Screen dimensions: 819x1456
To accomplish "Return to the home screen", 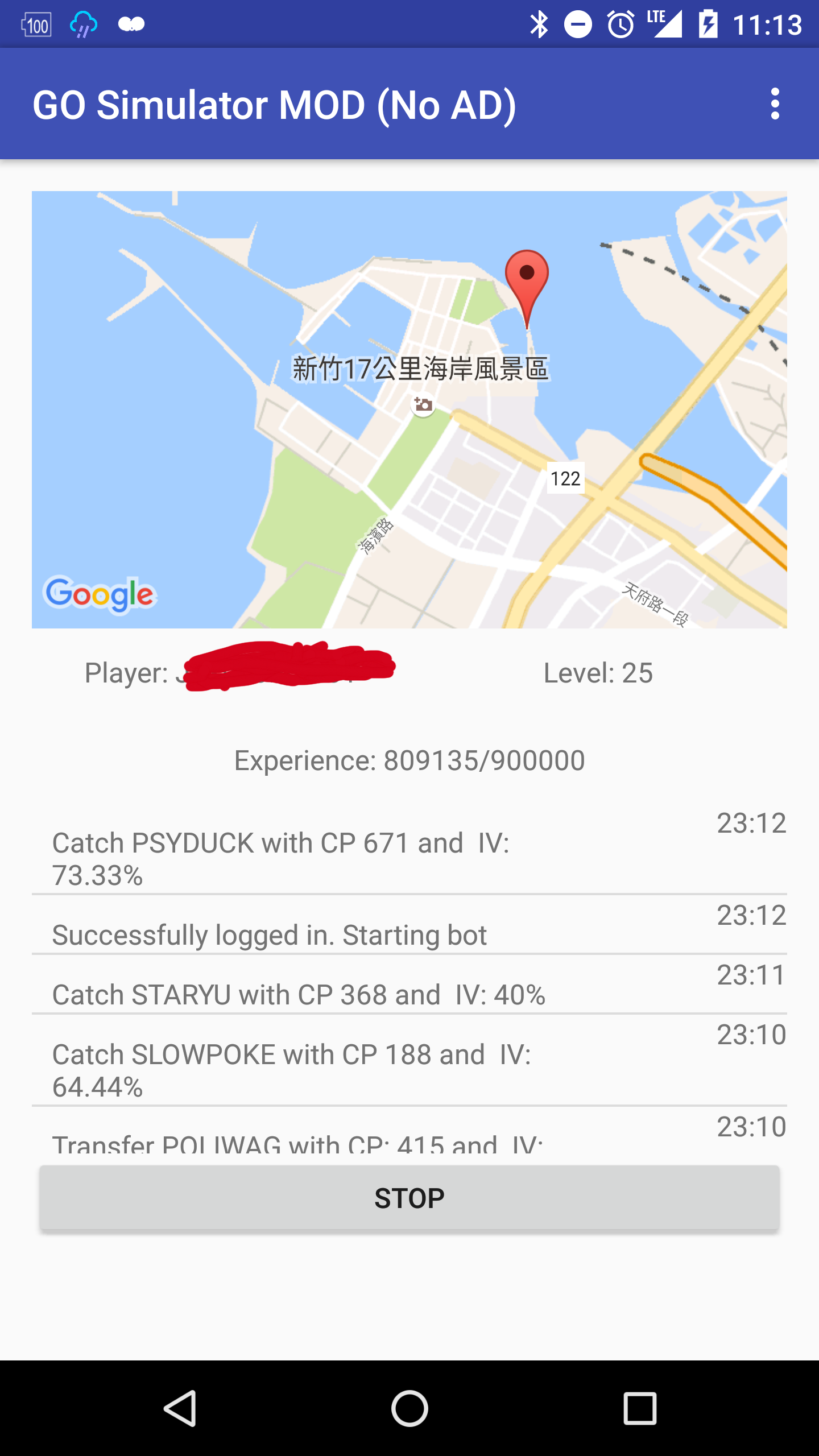I will click(x=409, y=1408).
